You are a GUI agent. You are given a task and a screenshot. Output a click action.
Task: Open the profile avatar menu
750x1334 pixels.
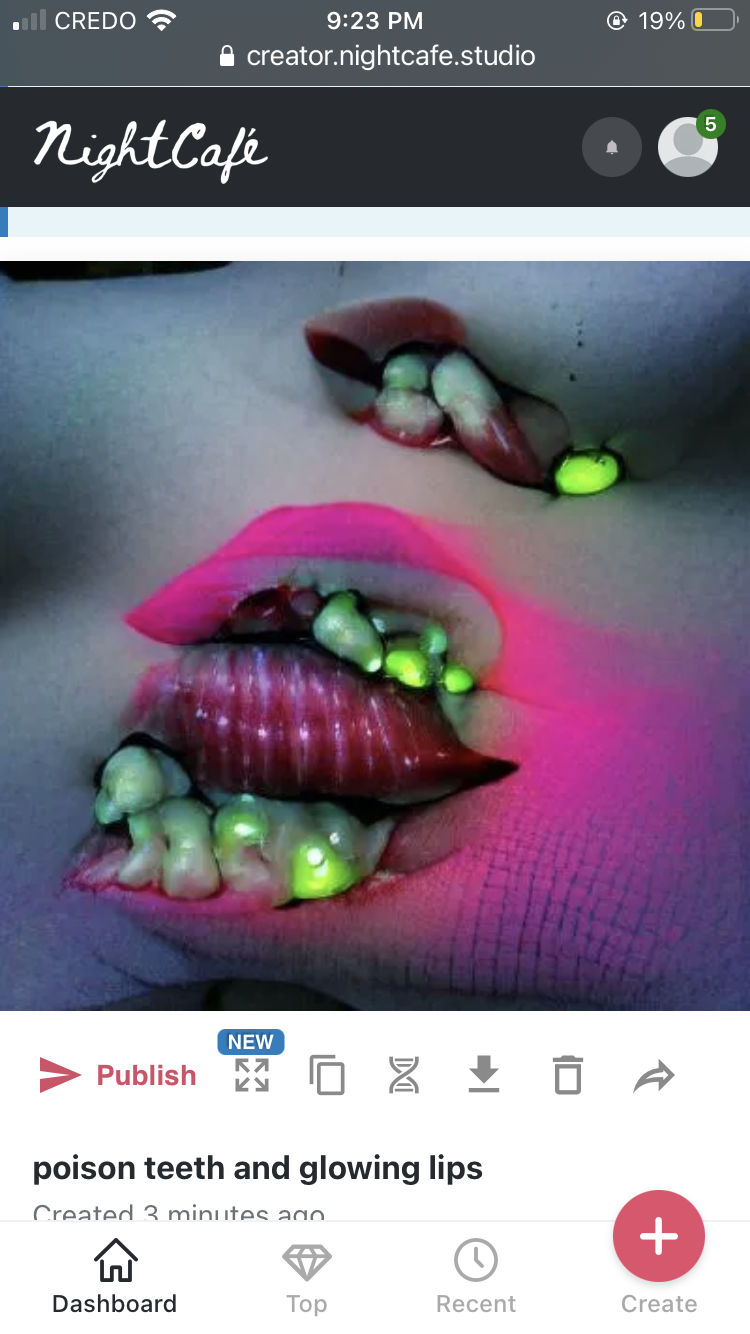[688, 147]
